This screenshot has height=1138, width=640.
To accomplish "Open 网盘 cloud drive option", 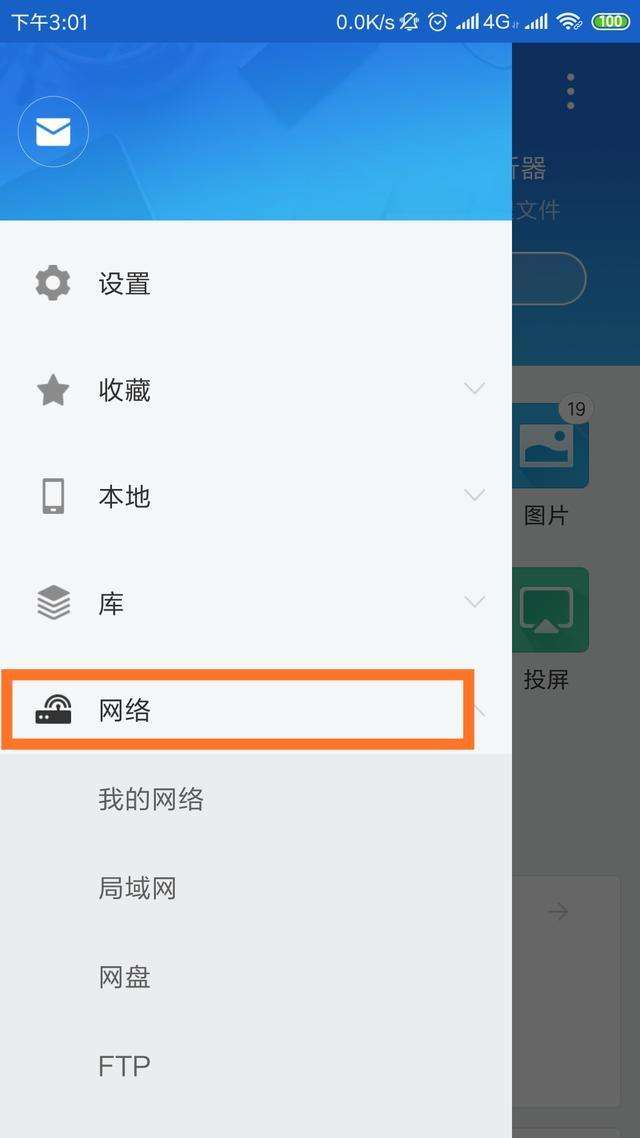I will click(x=124, y=977).
